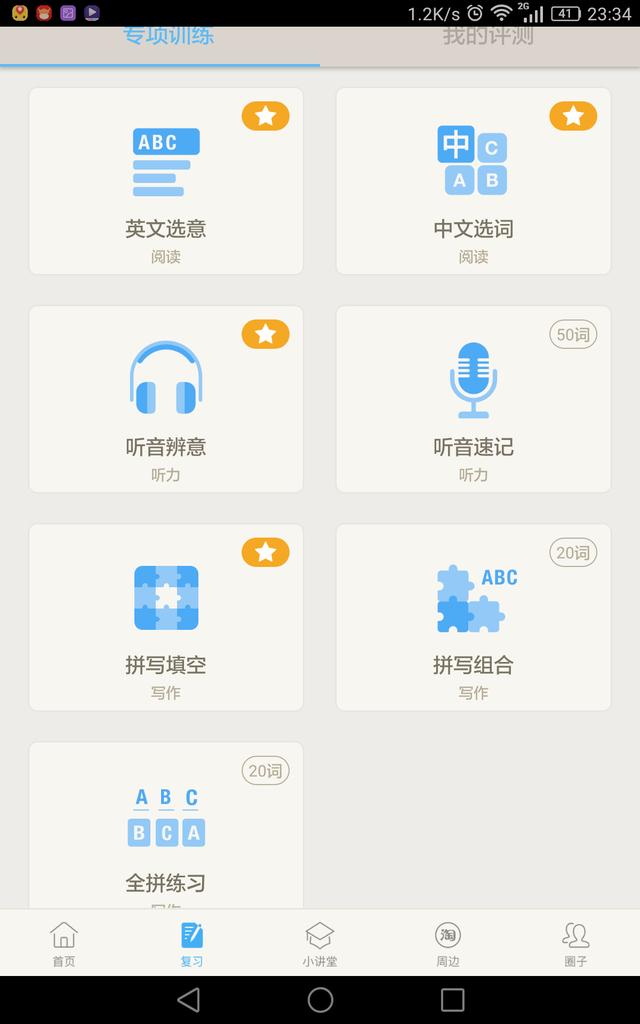Open the 英文选意 reading exercise
This screenshot has width=640, height=1024.
166,181
